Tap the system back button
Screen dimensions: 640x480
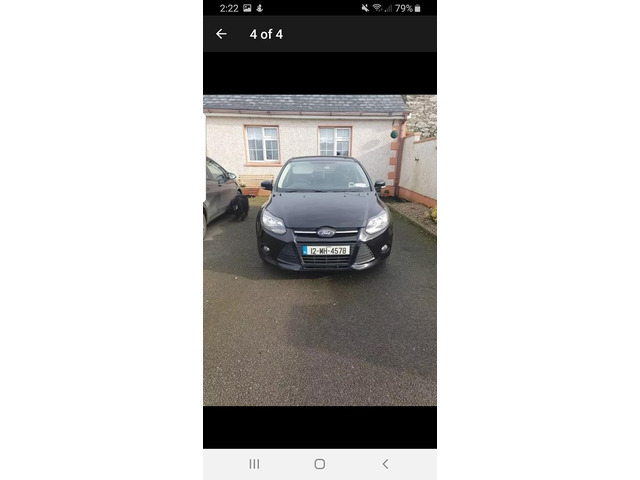385,464
